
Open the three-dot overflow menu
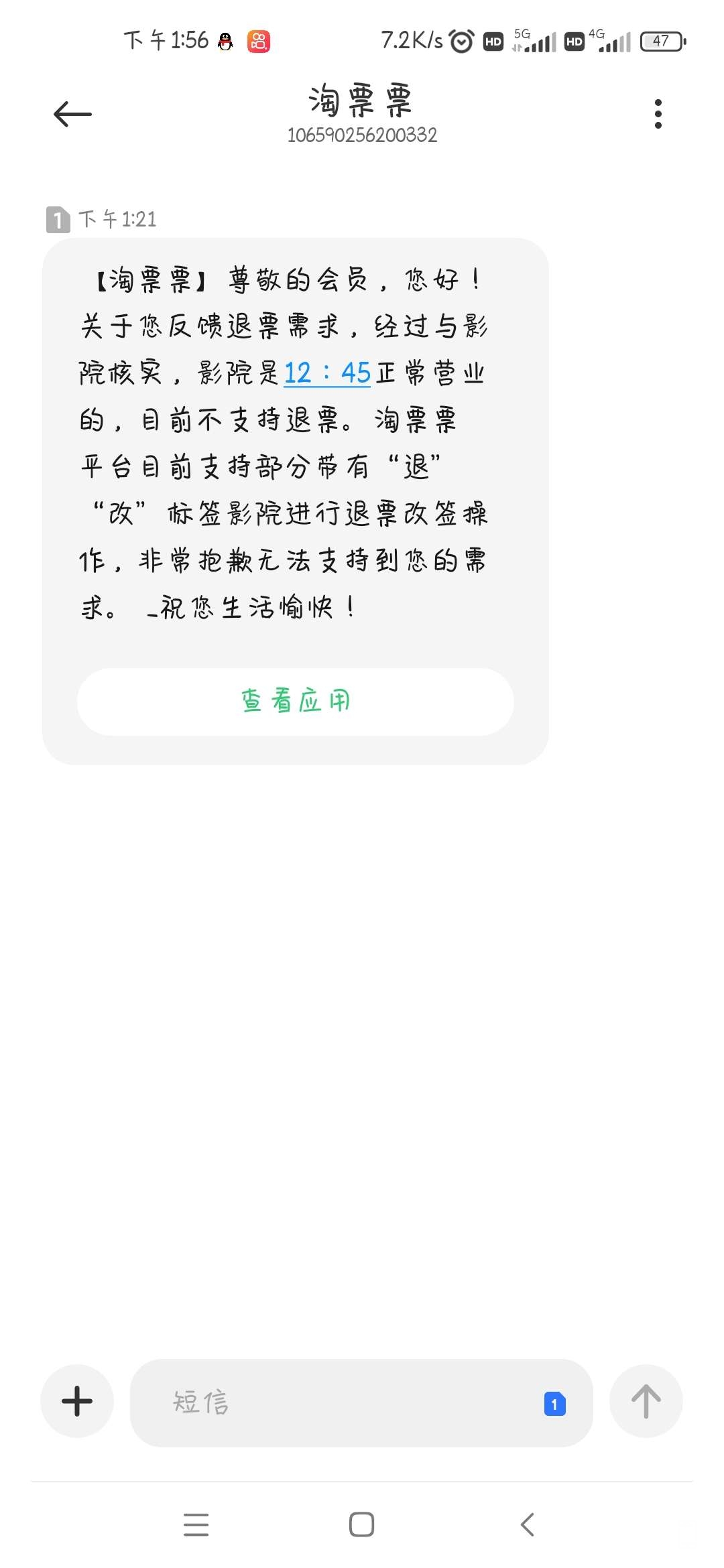[x=658, y=114]
